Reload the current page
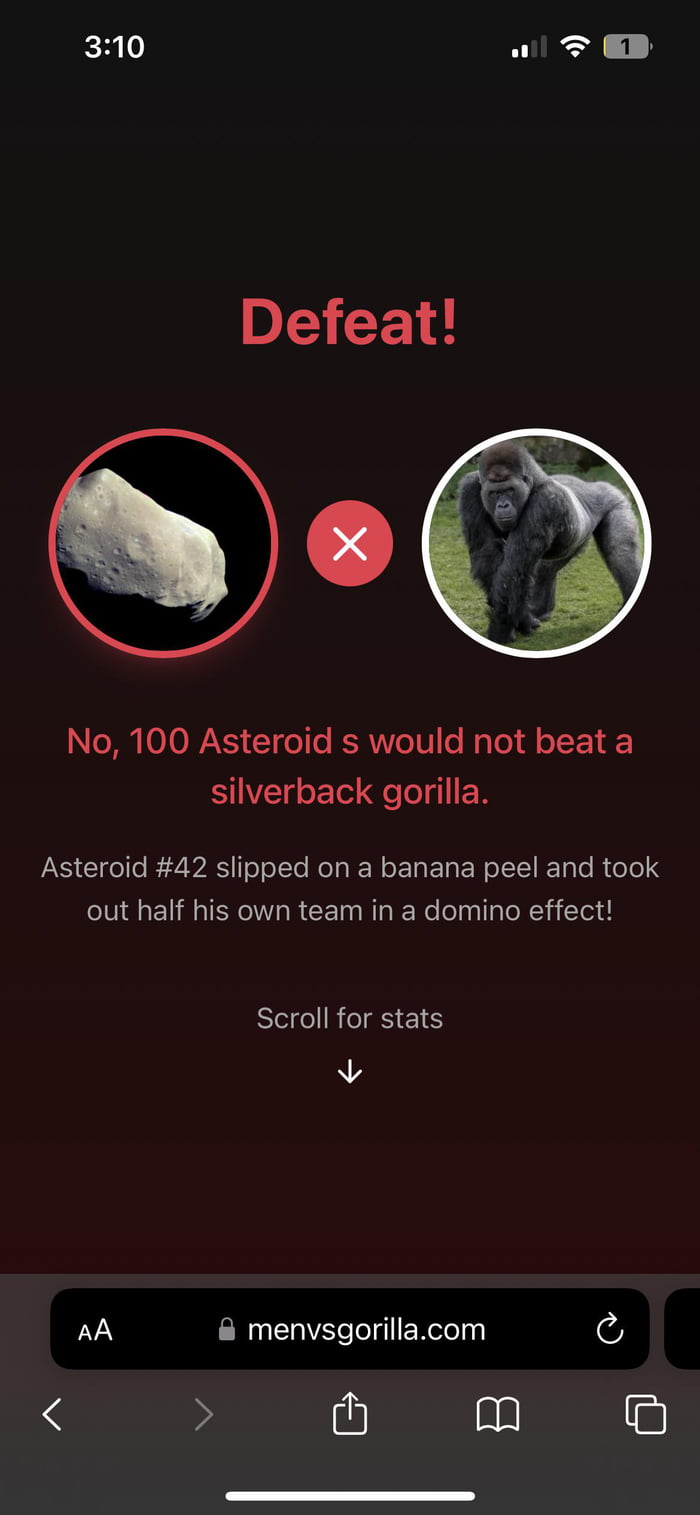700x1515 pixels. point(609,1329)
